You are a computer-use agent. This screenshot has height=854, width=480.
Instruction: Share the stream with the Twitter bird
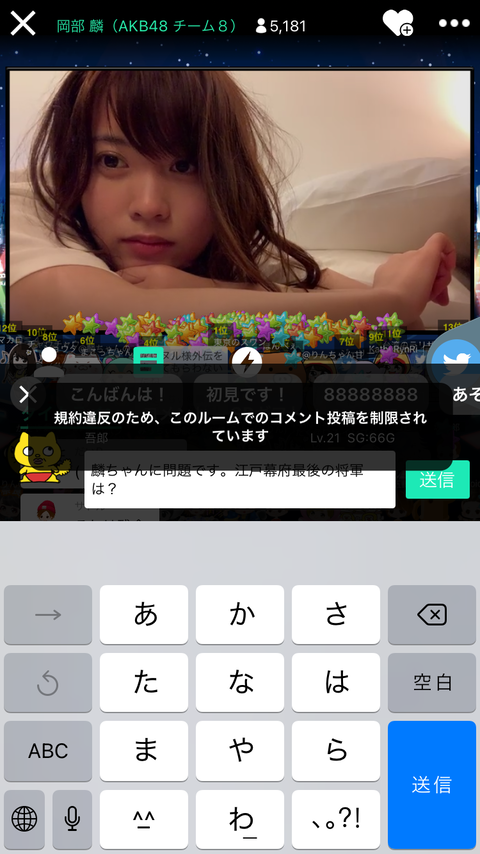[x=457, y=361]
